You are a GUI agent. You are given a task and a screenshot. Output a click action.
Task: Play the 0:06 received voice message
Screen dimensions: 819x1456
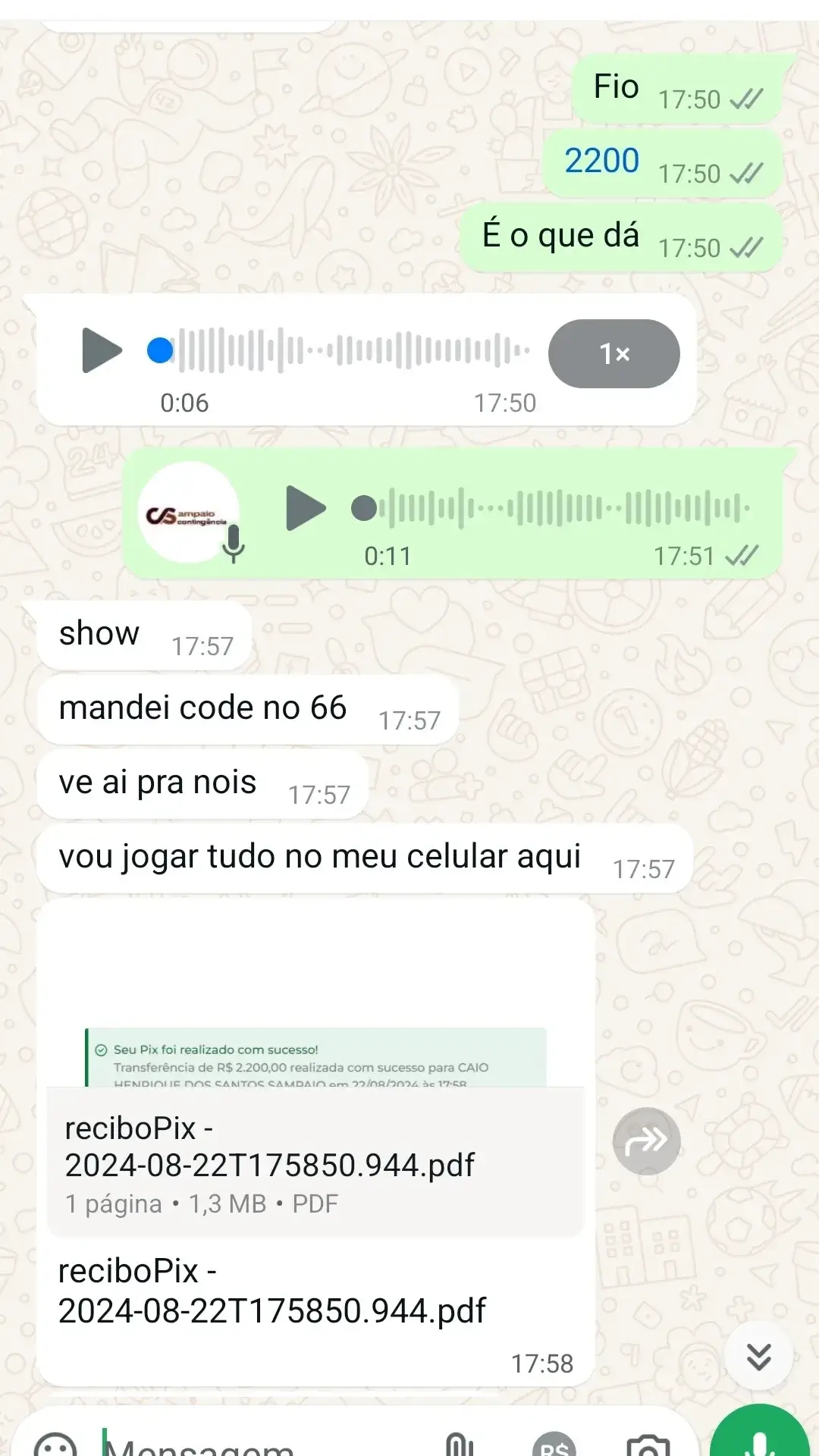(x=102, y=350)
